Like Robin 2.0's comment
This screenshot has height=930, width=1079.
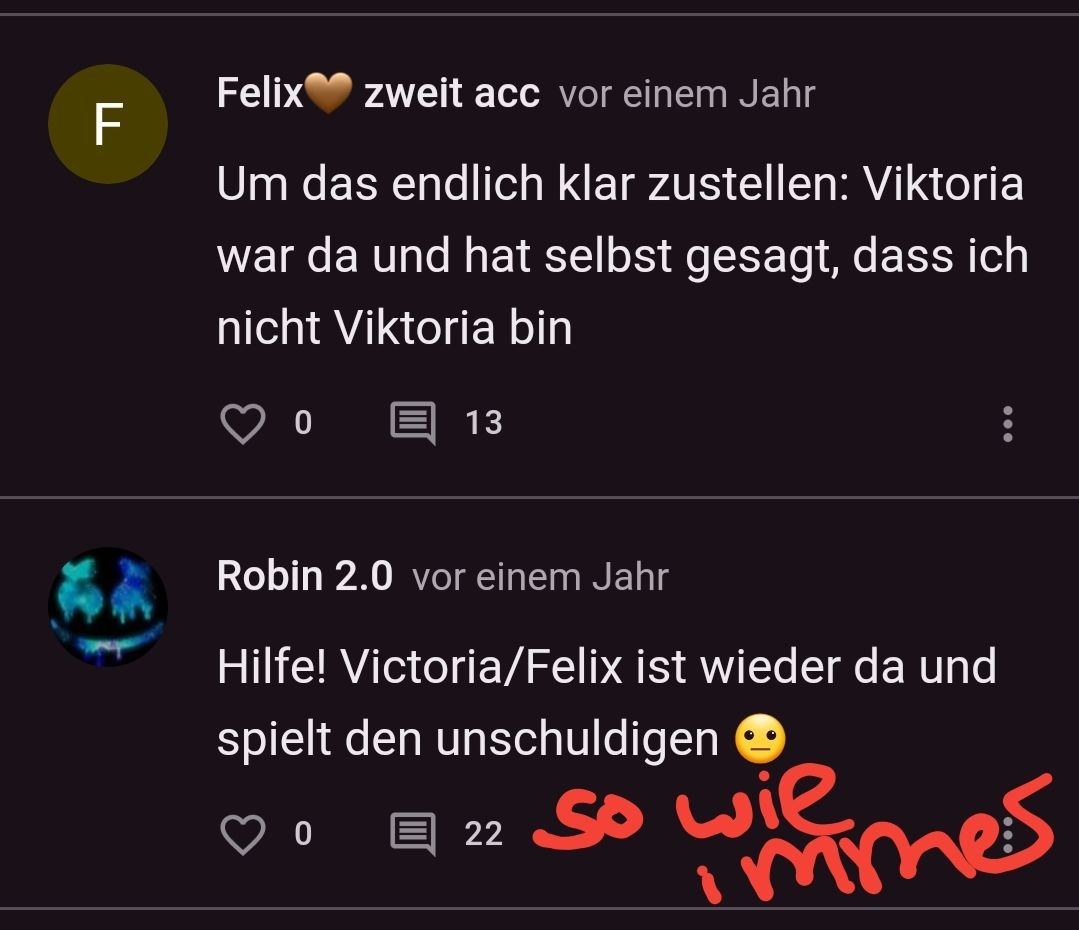[242, 834]
